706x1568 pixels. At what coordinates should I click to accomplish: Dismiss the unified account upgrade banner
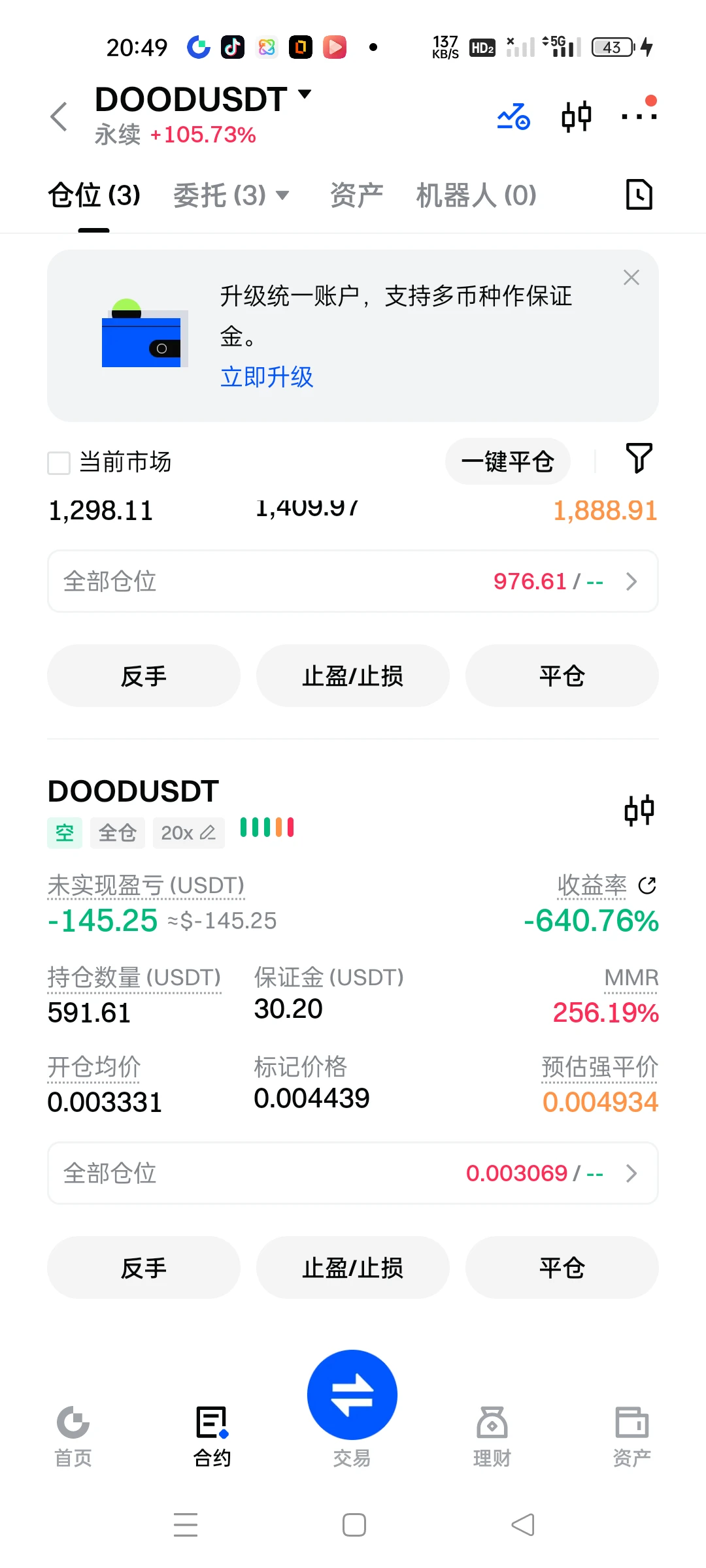[x=631, y=278]
